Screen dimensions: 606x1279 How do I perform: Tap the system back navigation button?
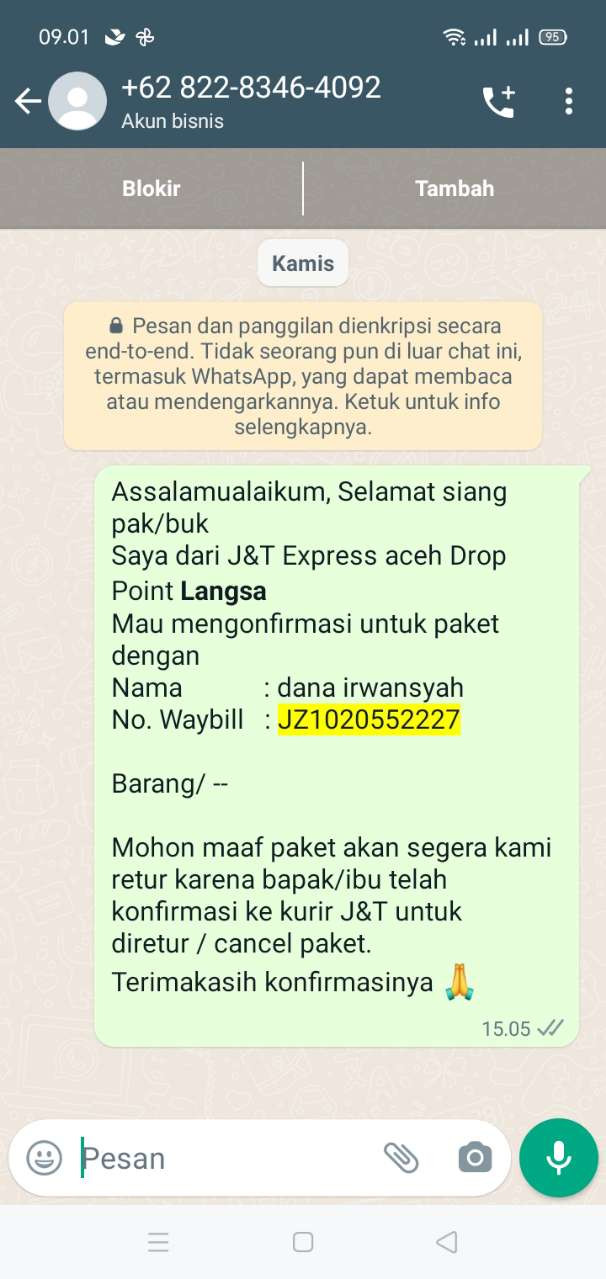447,1242
